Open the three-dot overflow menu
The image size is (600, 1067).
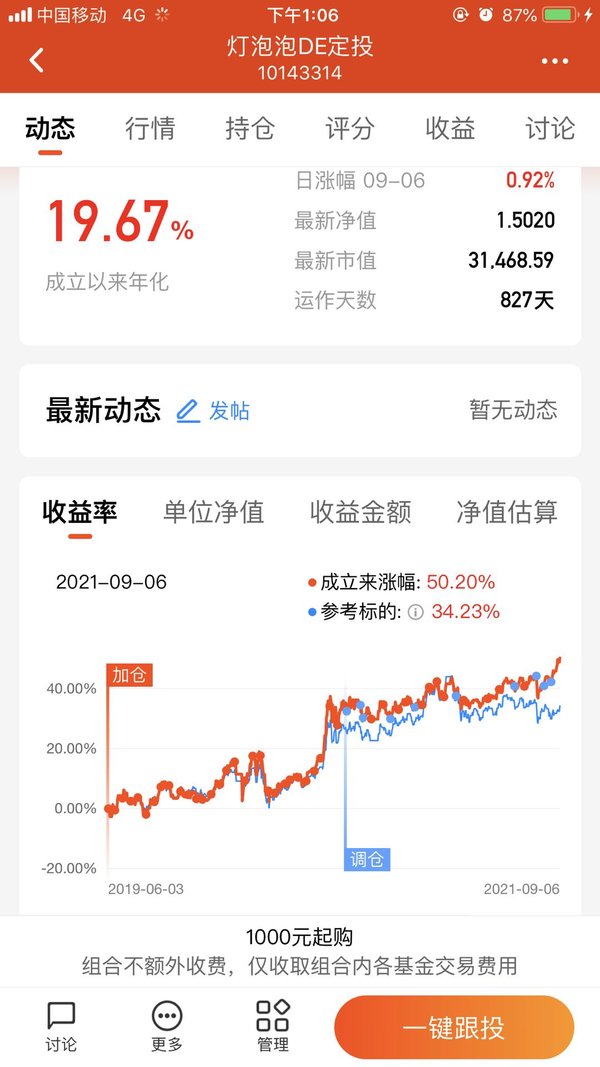[x=554, y=61]
